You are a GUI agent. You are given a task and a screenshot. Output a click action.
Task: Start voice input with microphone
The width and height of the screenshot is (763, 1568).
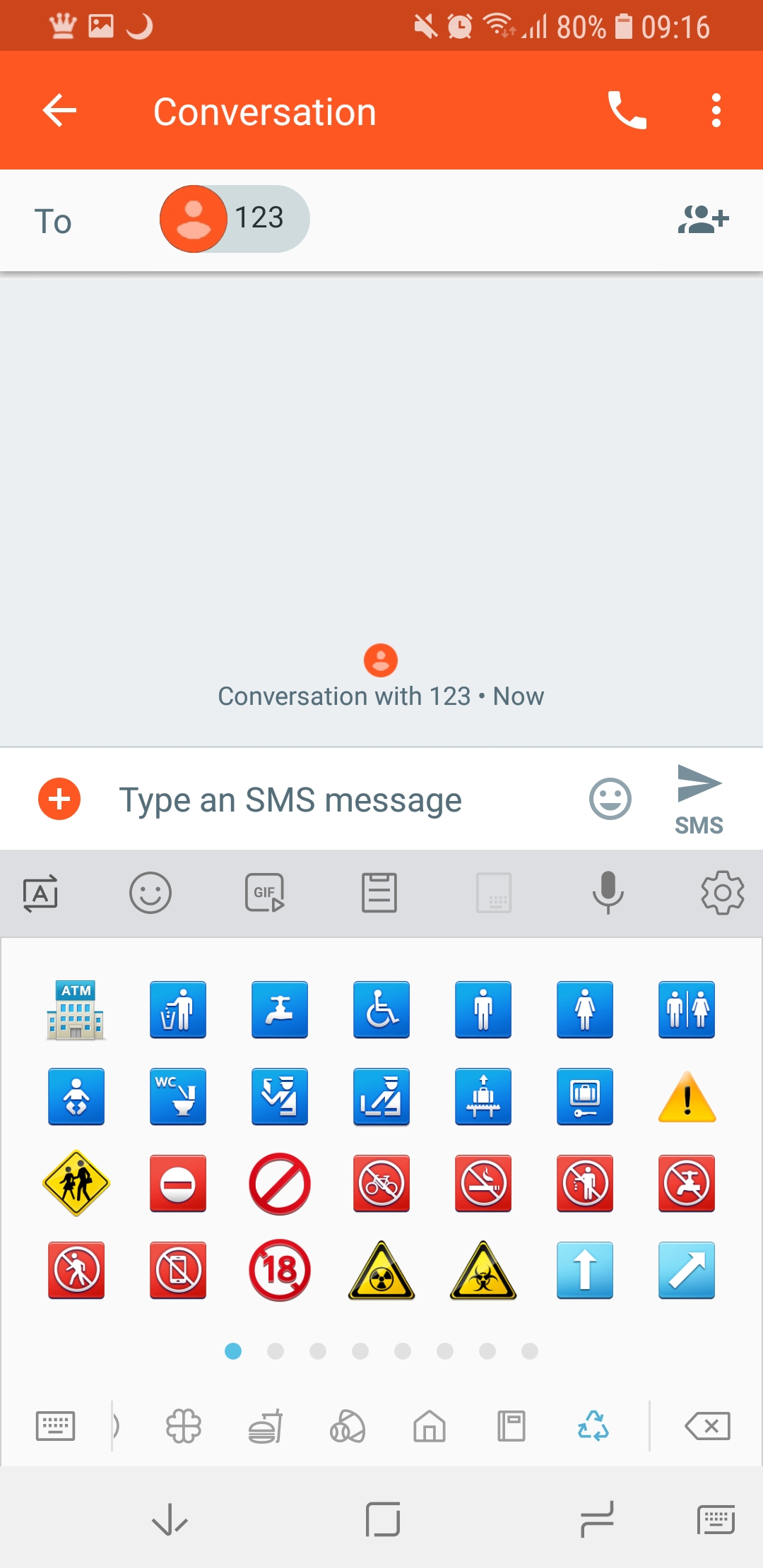click(608, 893)
